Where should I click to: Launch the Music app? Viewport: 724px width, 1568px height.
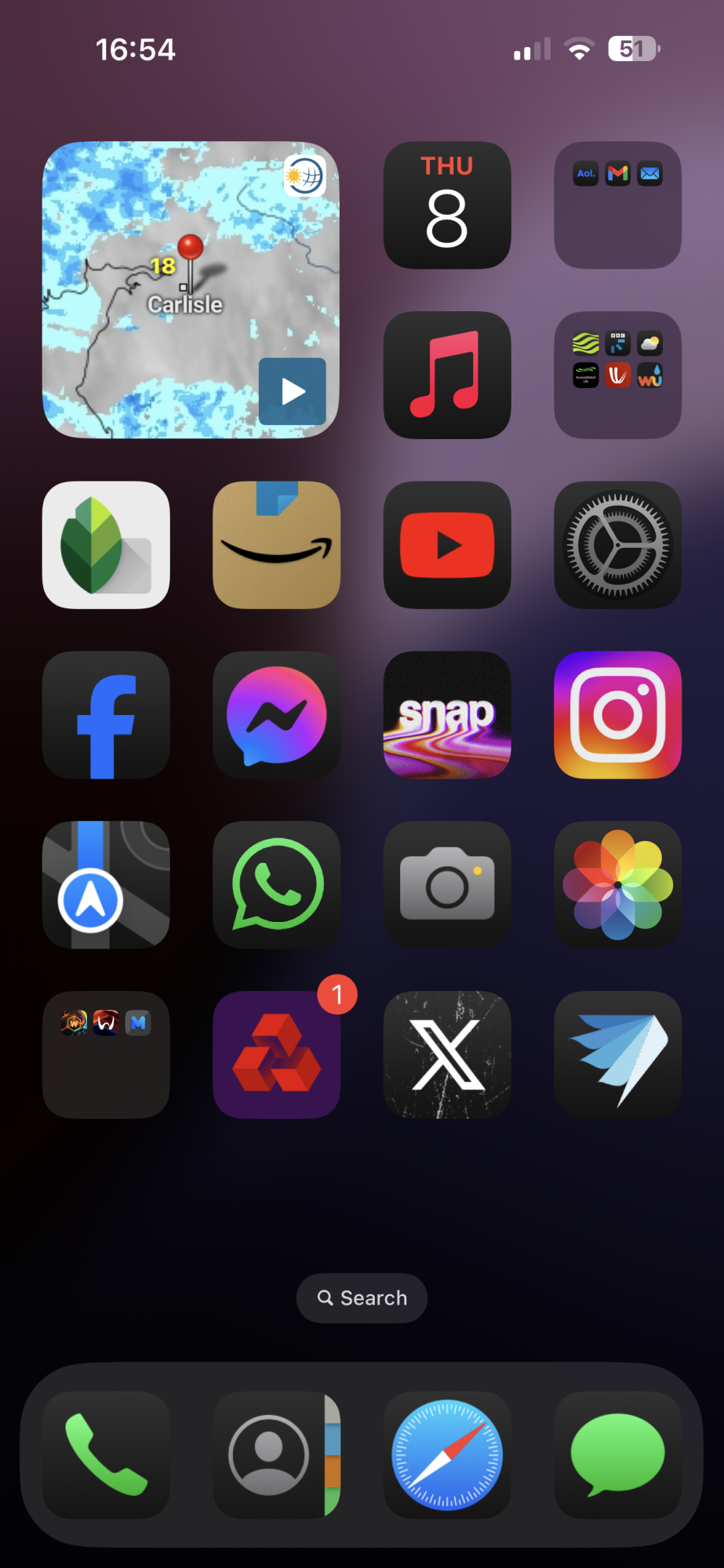pyautogui.click(x=447, y=375)
